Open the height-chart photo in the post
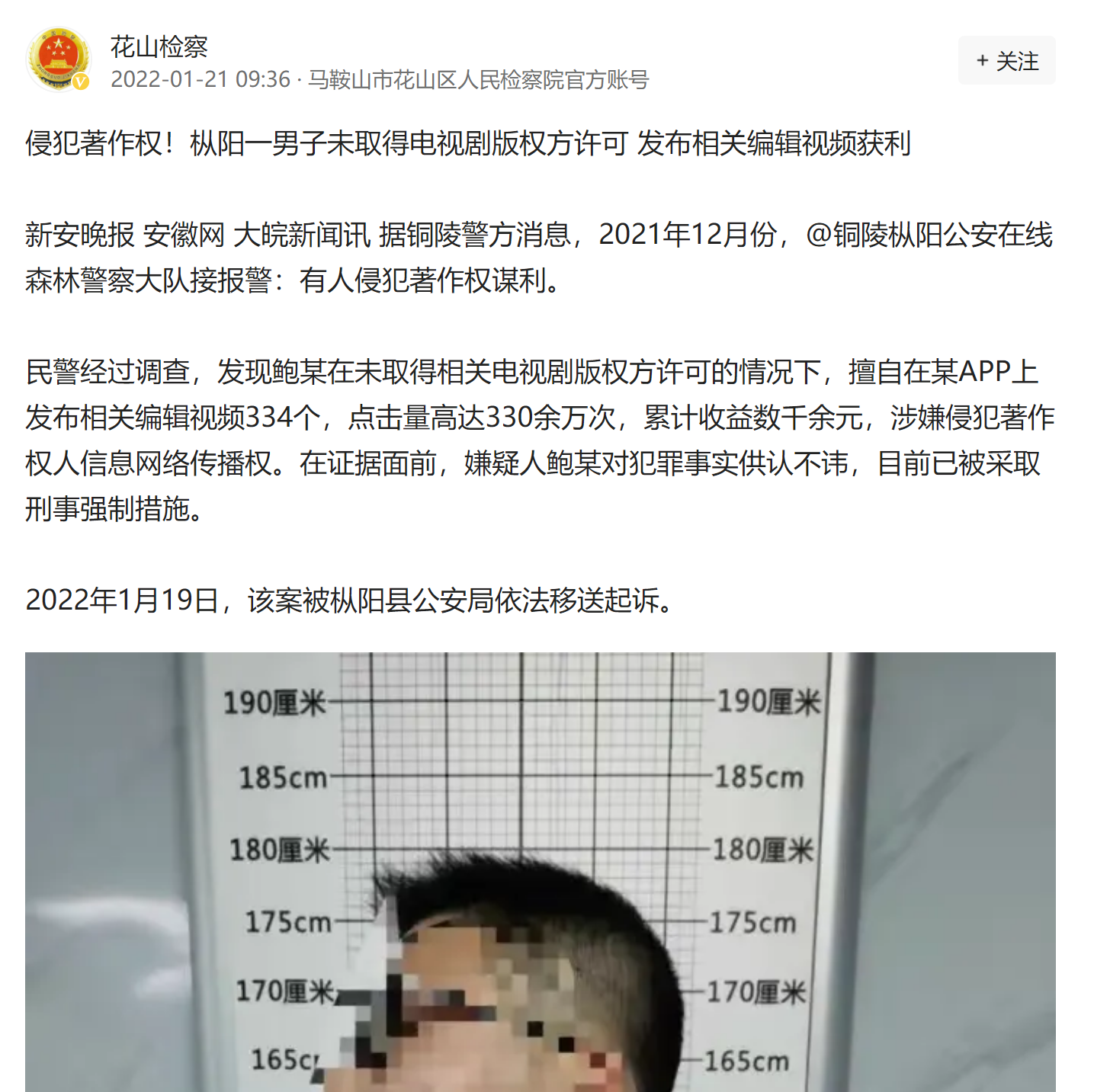The width and height of the screenshot is (1094, 1092). (540, 871)
